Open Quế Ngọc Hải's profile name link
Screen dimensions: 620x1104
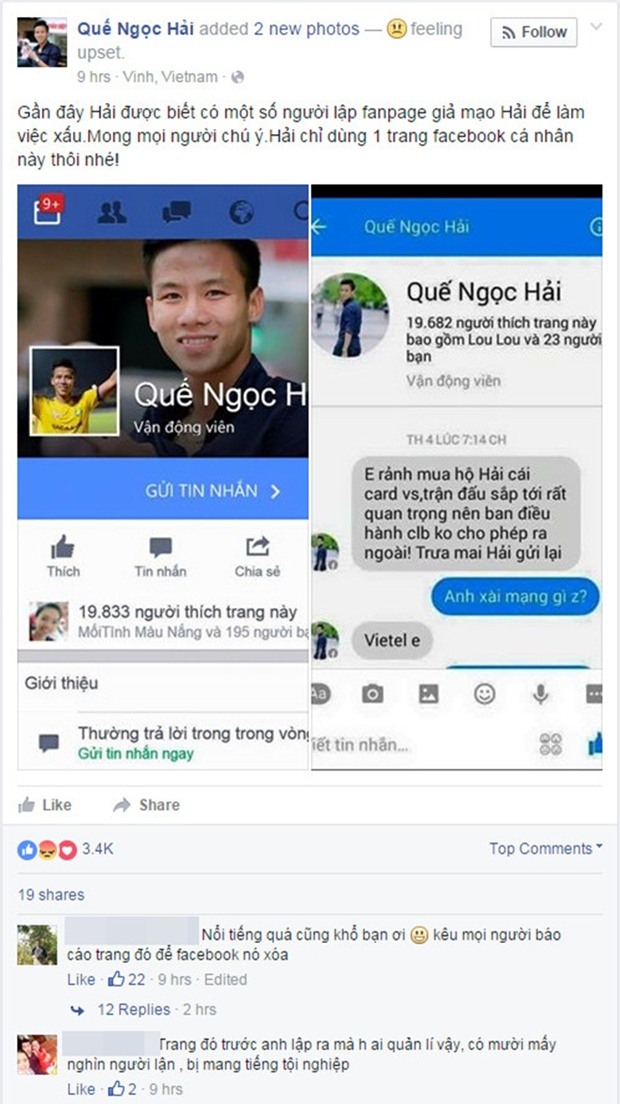[x=137, y=29]
